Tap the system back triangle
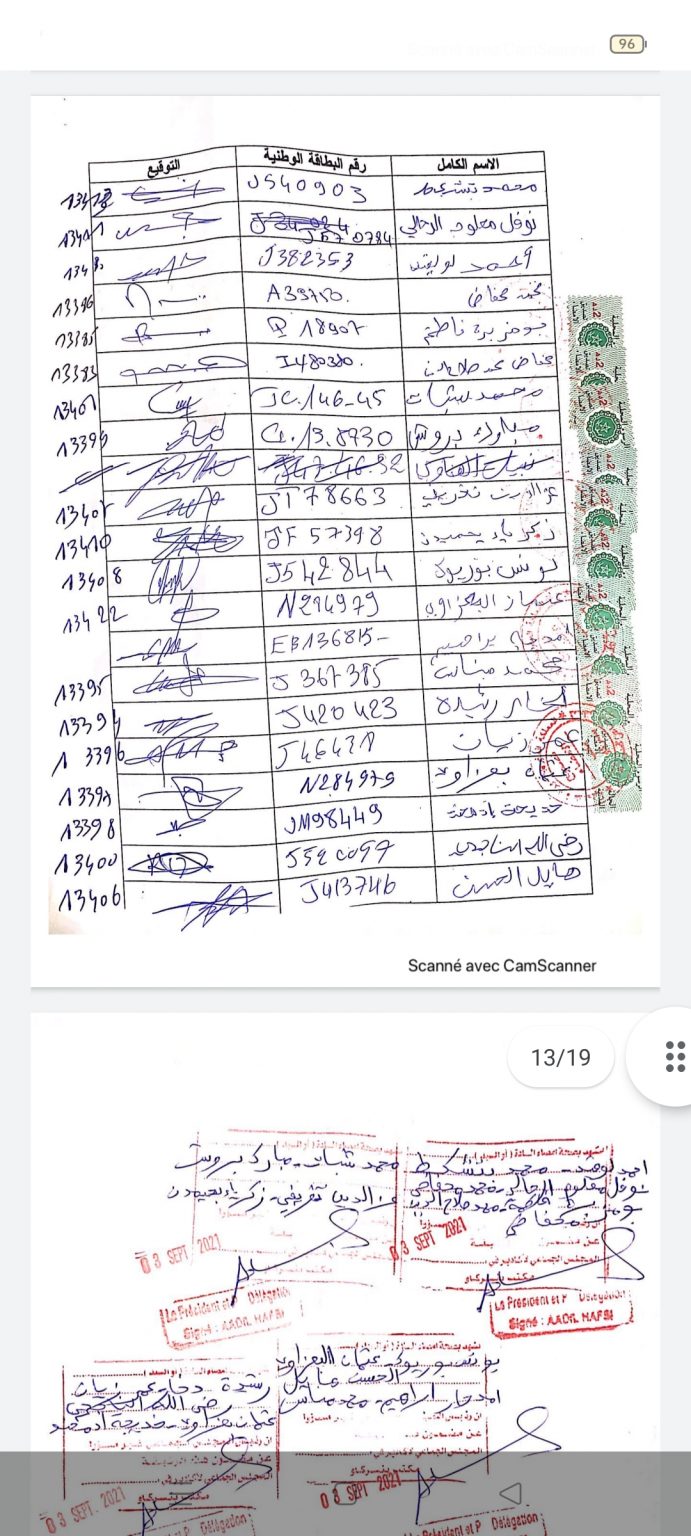 tap(510, 1493)
